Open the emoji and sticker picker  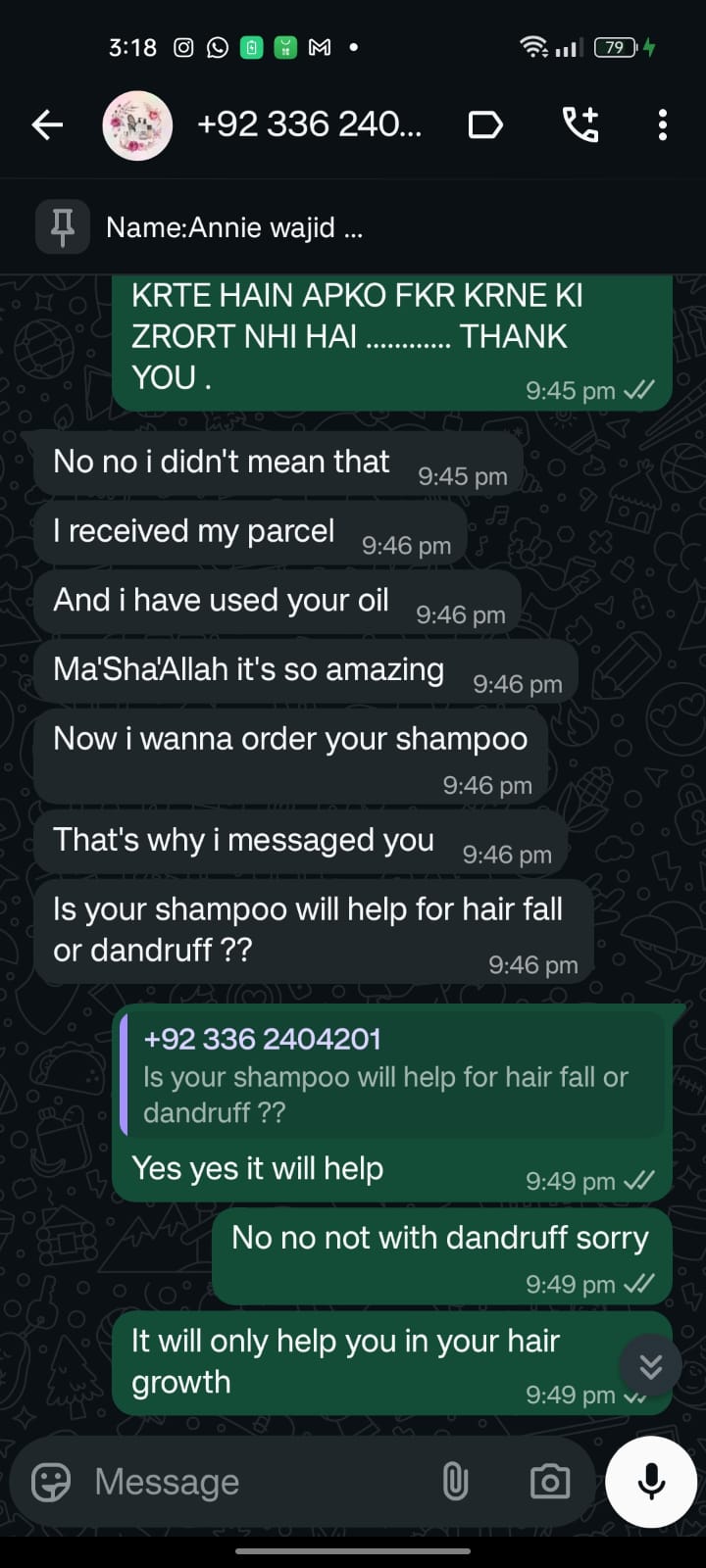(51, 1482)
